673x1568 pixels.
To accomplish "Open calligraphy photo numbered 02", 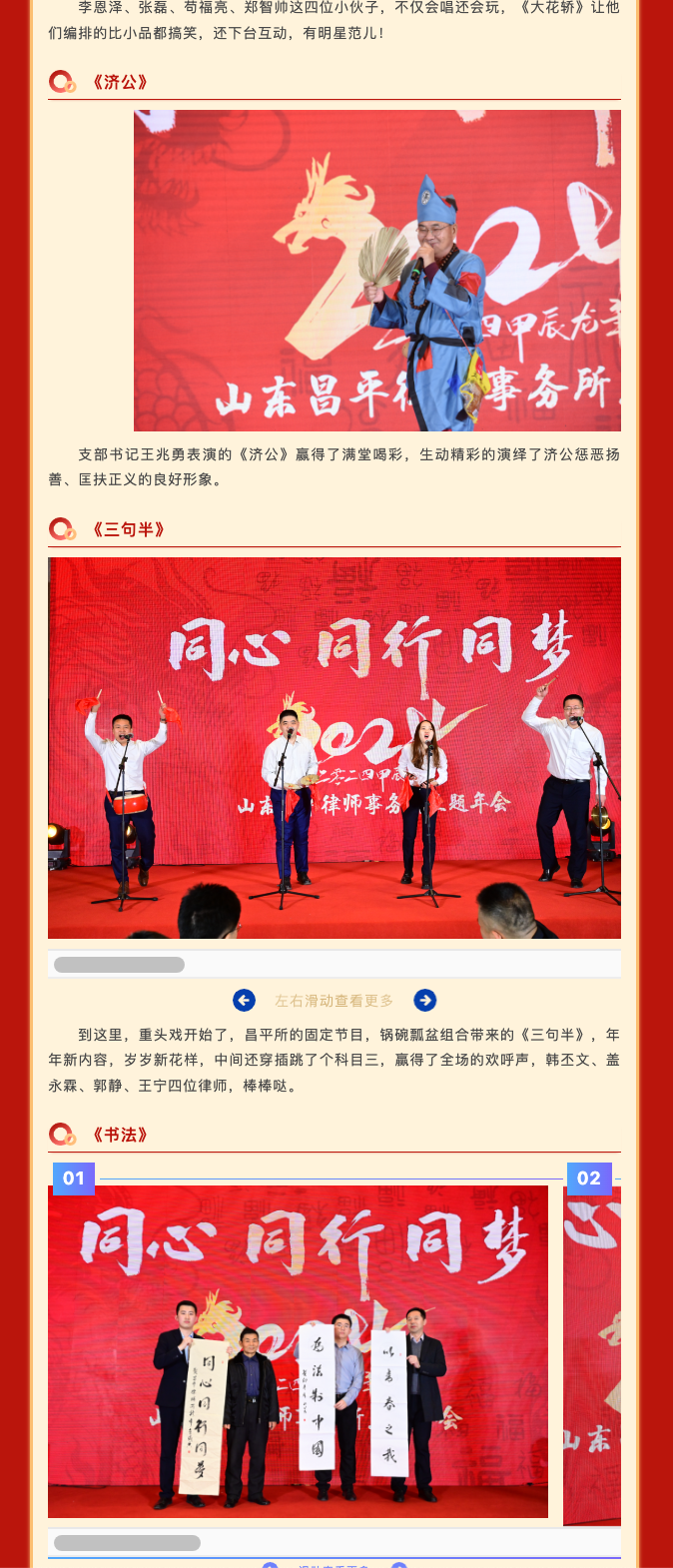I will point(593,1353).
